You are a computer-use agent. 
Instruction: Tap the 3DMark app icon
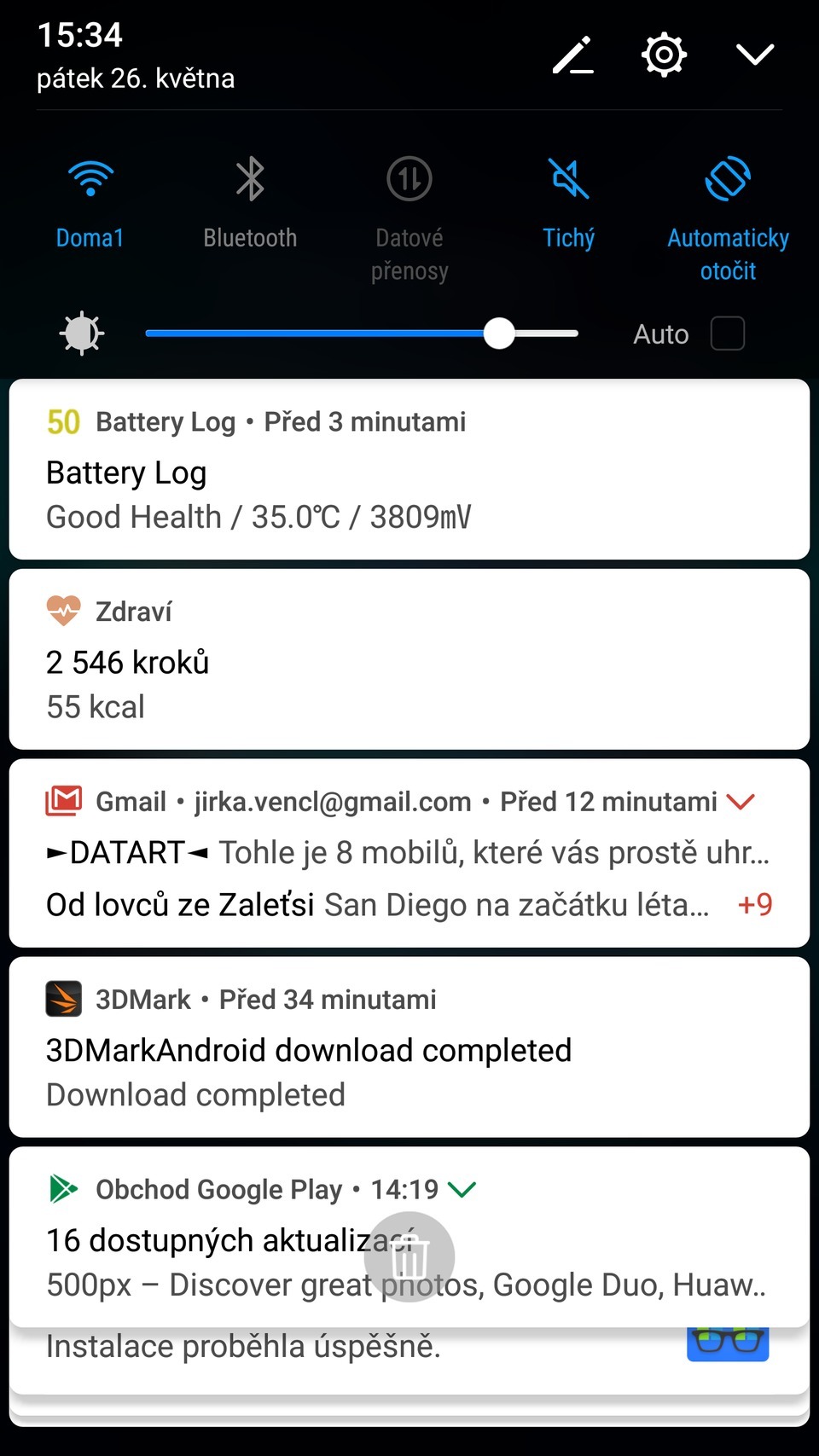(62, 999)
